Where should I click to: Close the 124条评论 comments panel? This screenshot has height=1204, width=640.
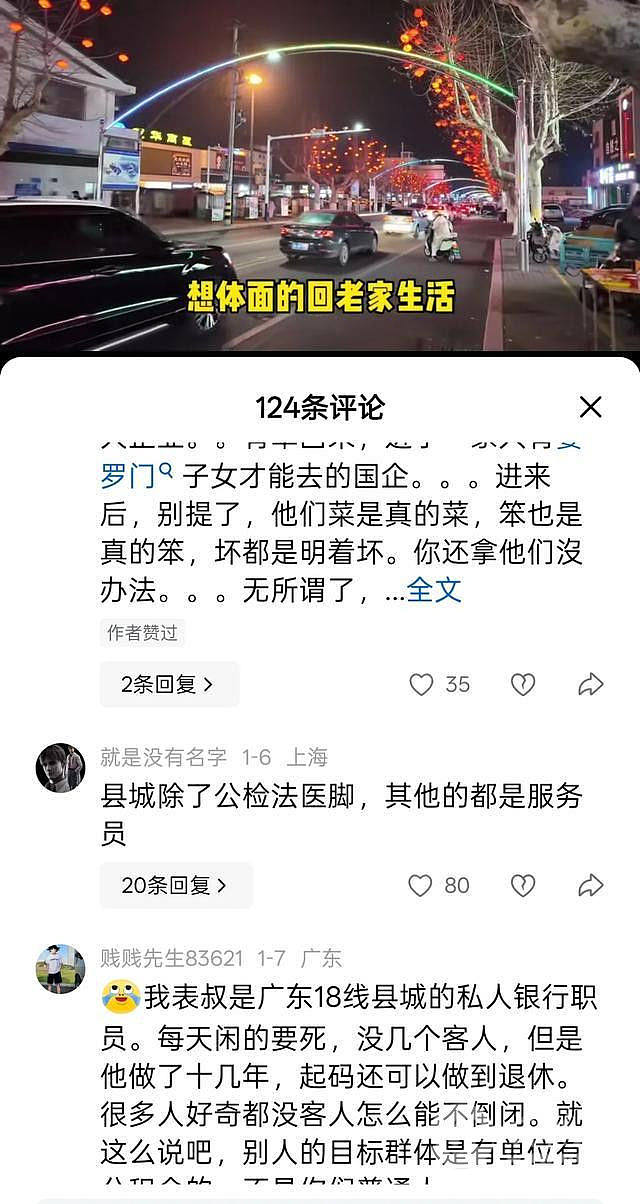click(x=590, y=407)
